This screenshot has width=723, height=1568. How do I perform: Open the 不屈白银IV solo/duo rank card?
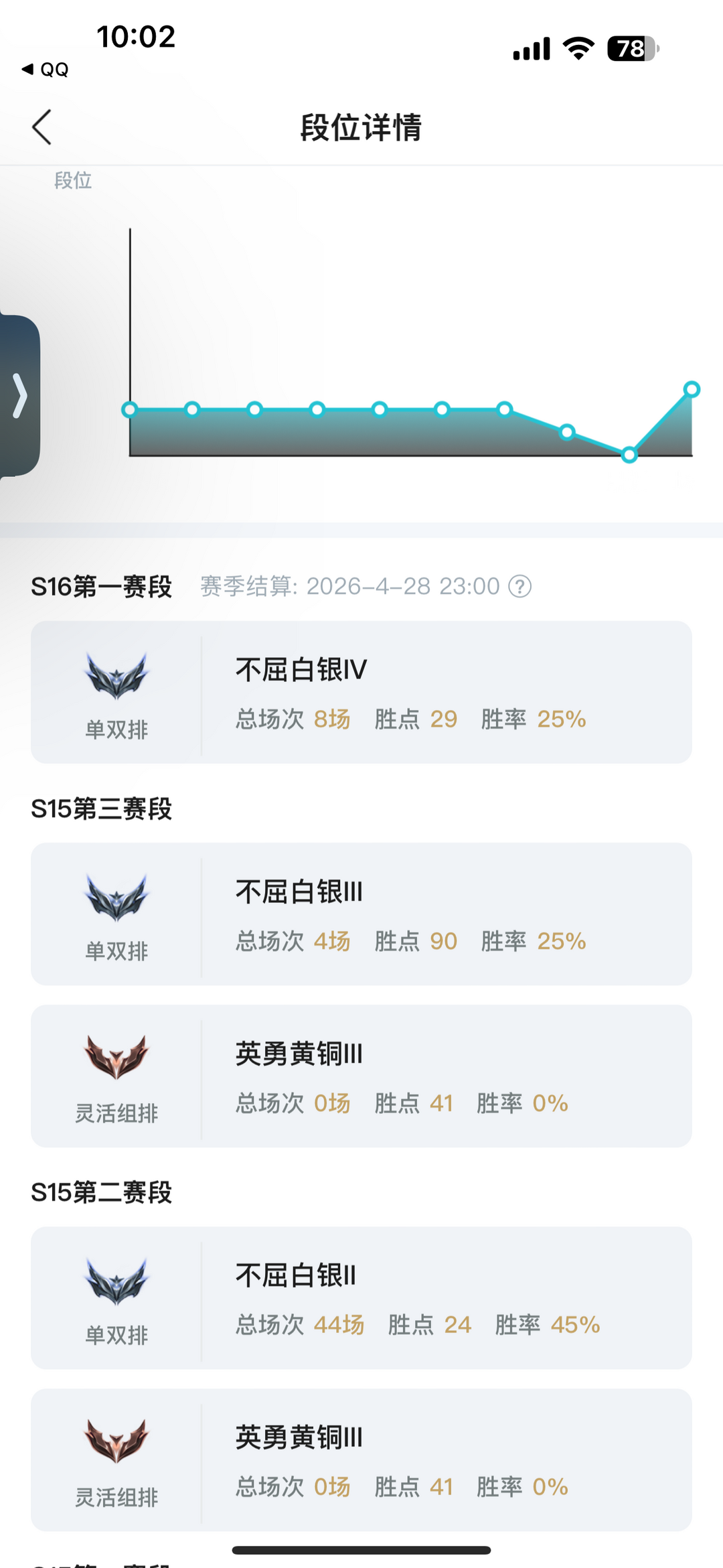[361, 691]
